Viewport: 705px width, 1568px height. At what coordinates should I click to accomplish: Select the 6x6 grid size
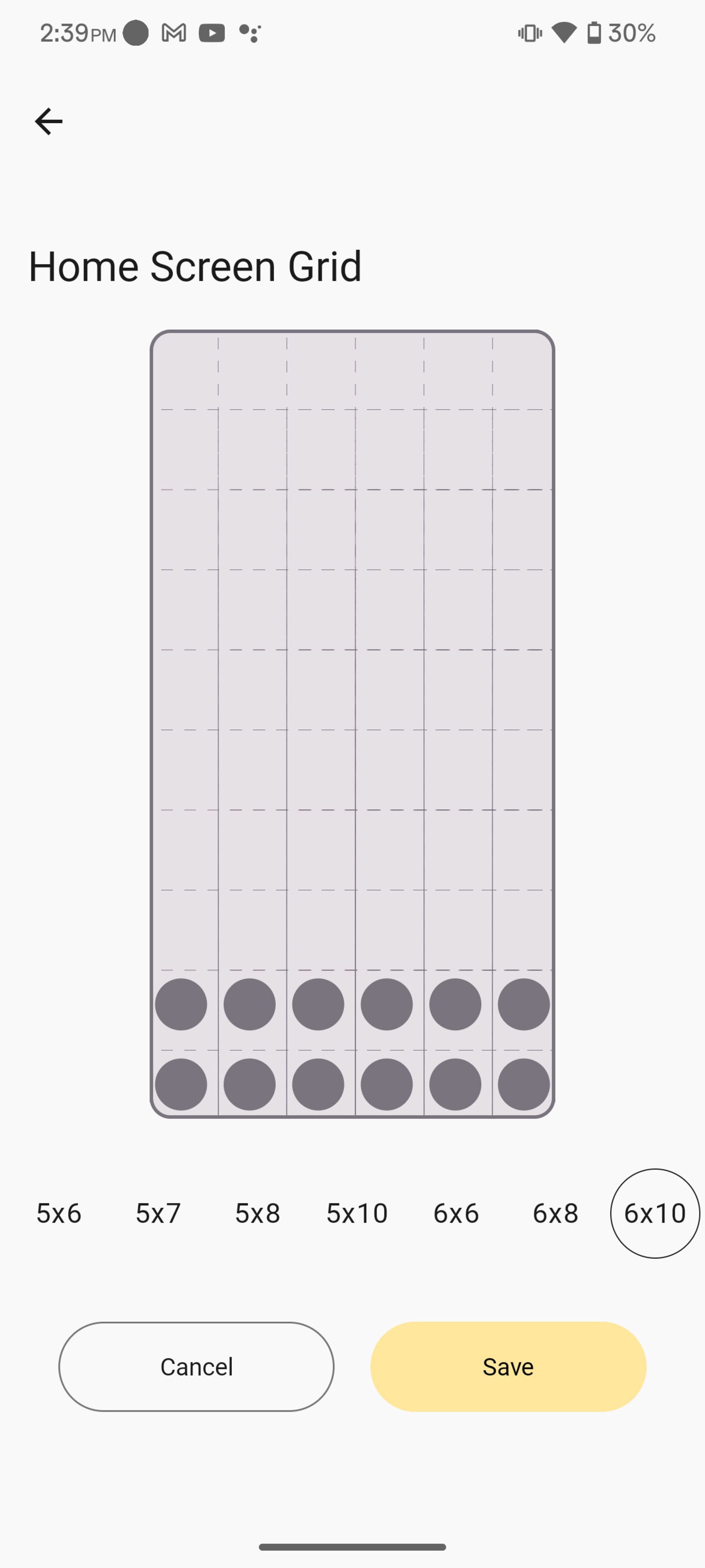pos(456,1213)
